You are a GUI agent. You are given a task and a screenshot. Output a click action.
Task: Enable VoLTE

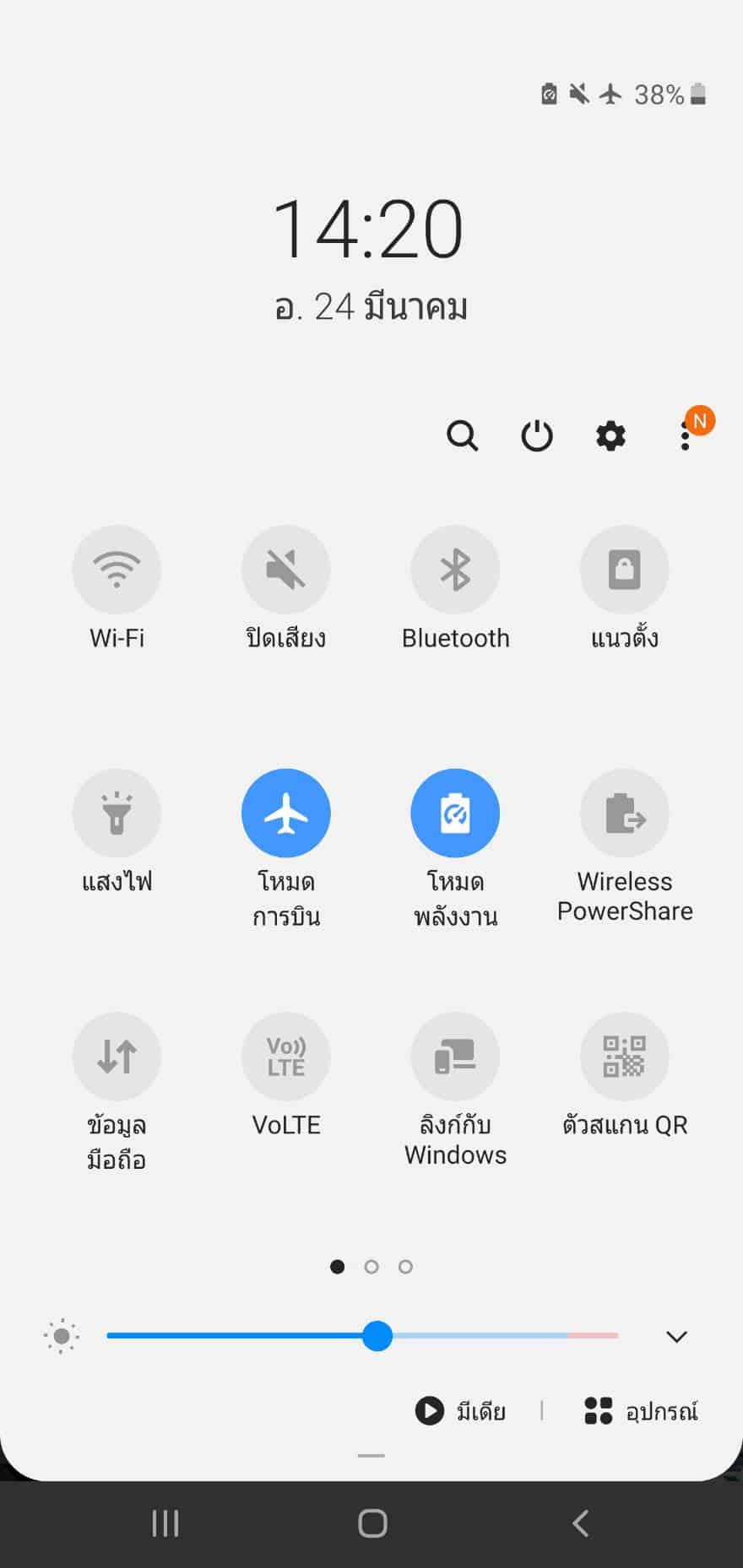(x=286, y=1056)
